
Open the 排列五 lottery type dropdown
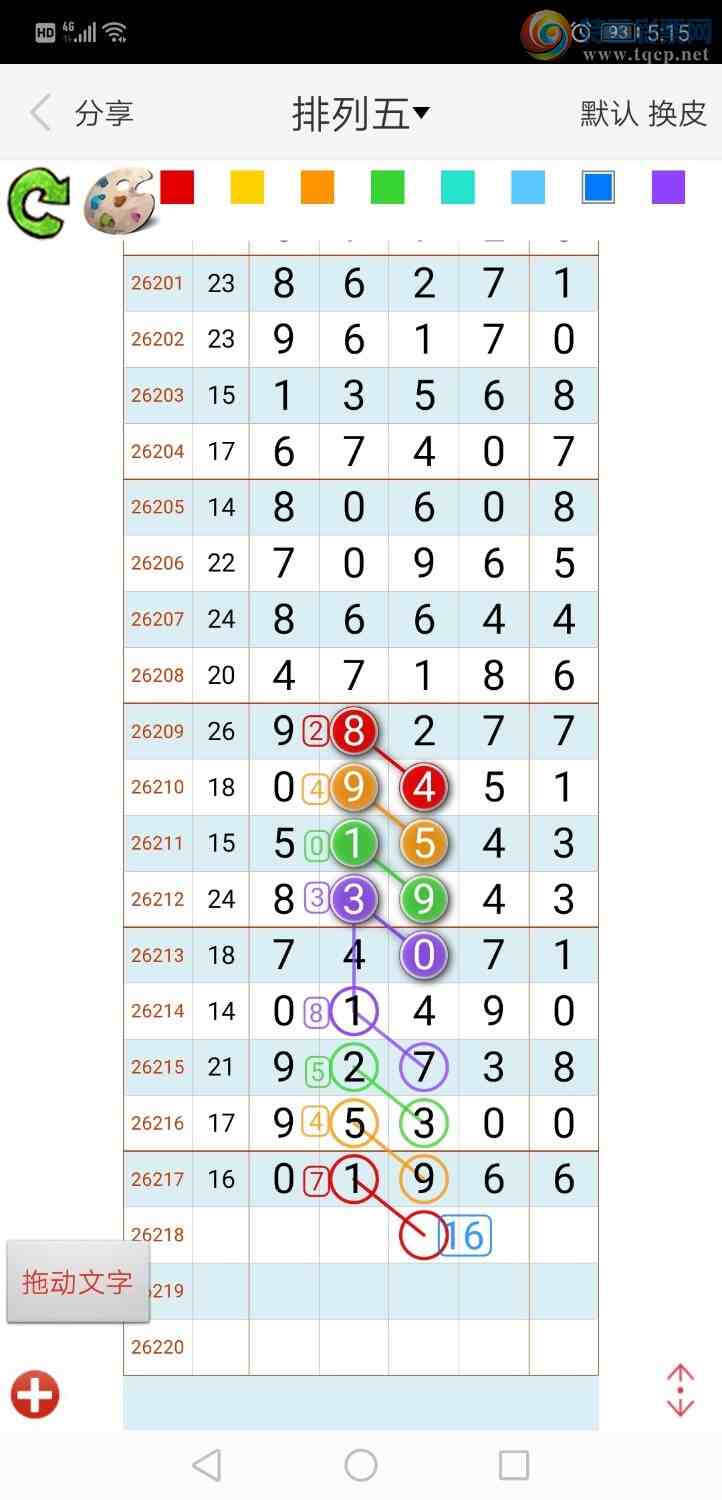[x=360, y=113]
